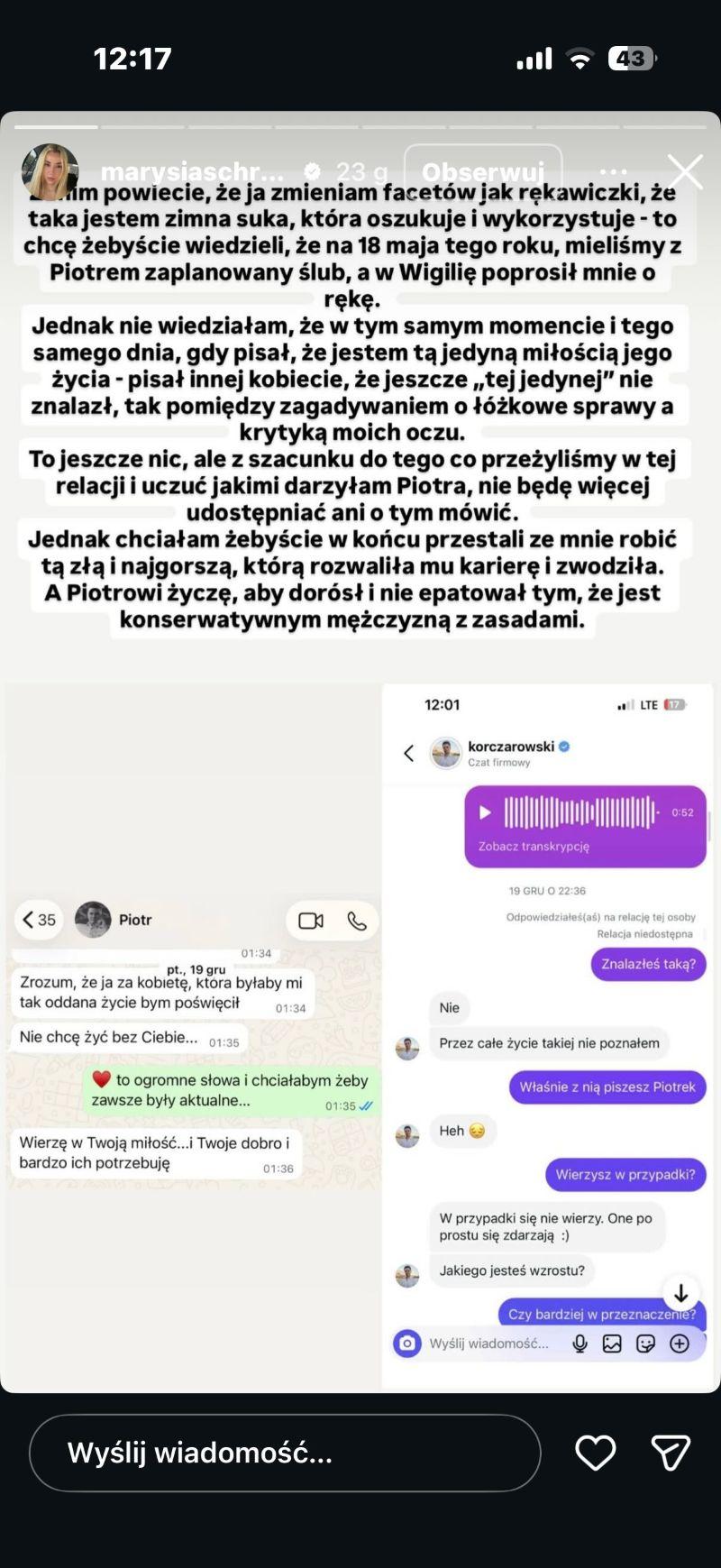Open marysiaschr profile picture
Image resolution: width=721 pixels, height=1568 pixels.
50,171
